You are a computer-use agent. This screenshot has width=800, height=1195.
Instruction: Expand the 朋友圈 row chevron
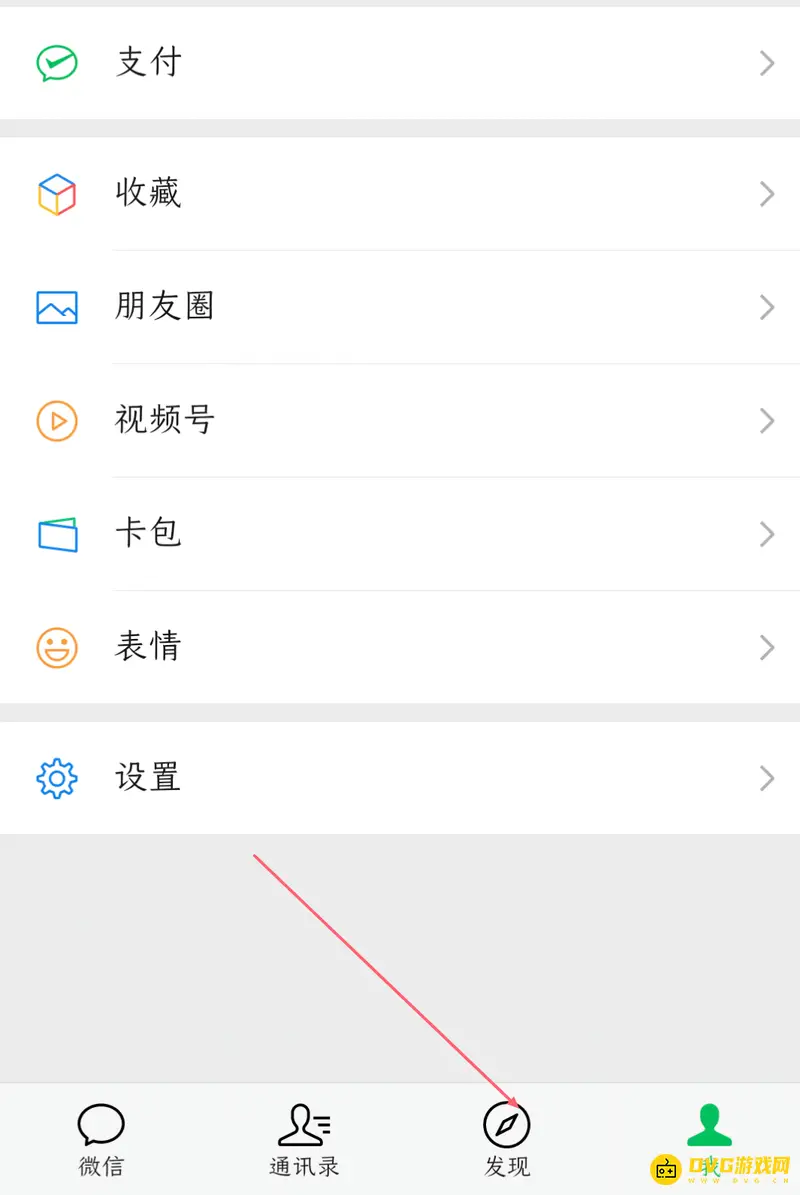tap(767, 307)
